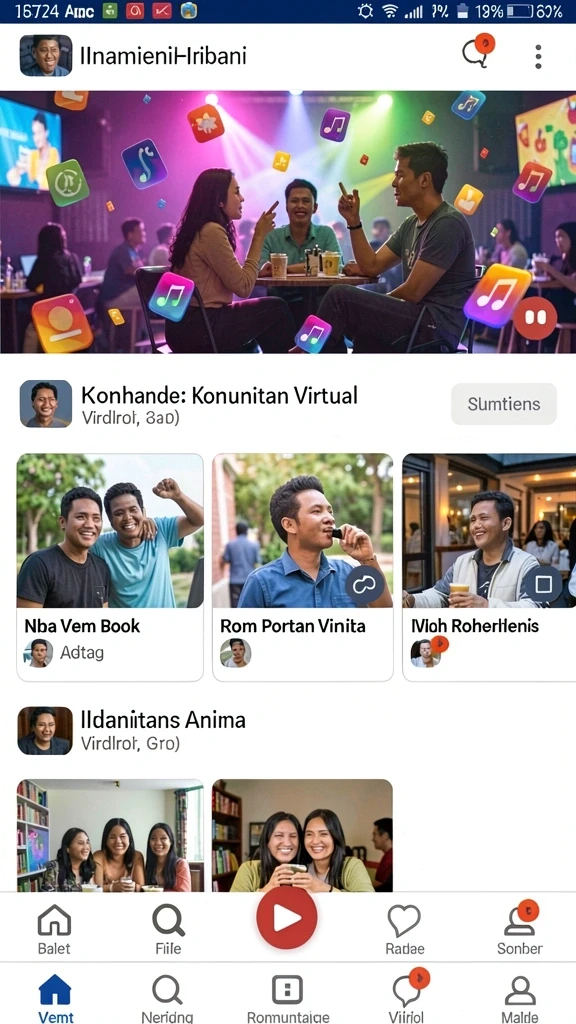This screenshot has width=576, height=1024.
Task: Tap the red play button
Action: (x=287, y=917)
